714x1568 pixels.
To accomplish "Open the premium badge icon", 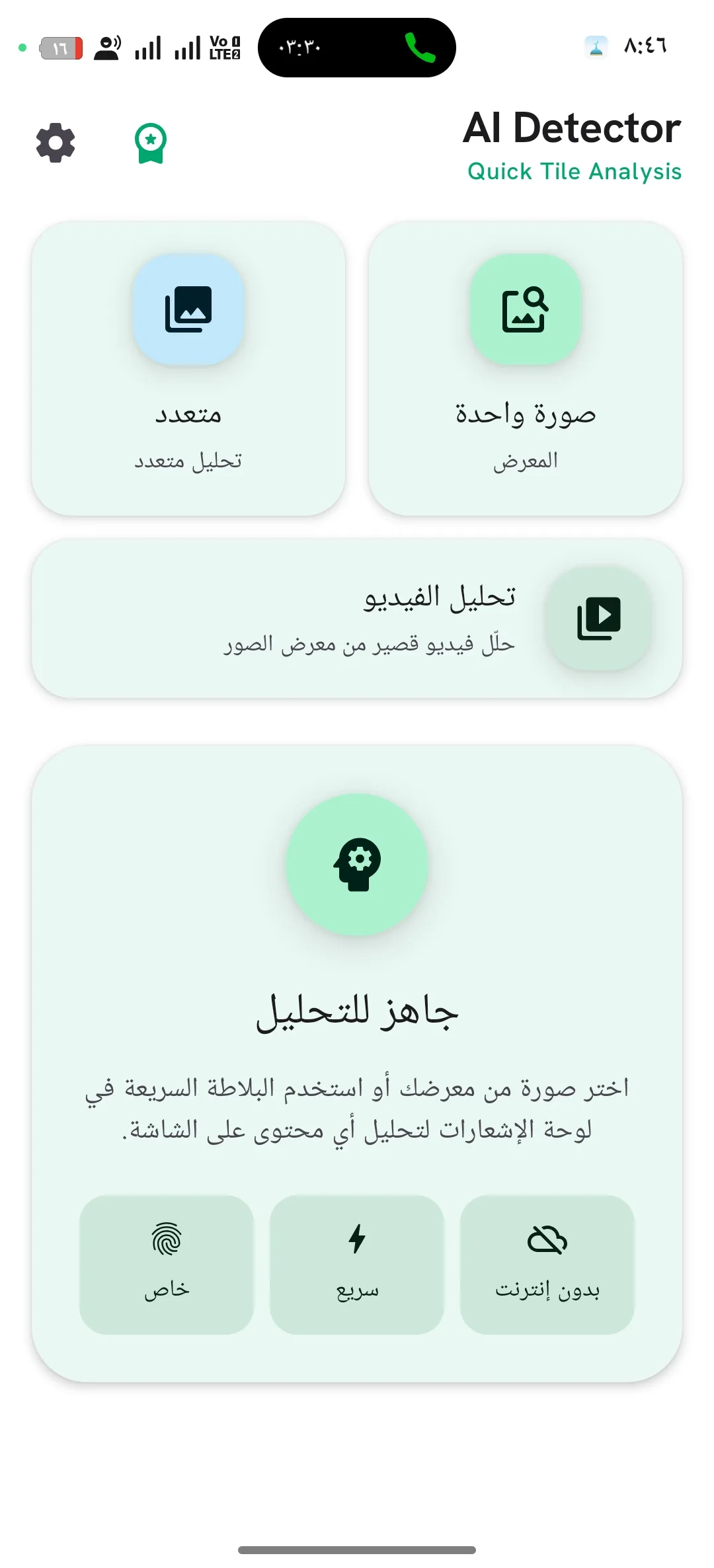I will tap(151, 143).
